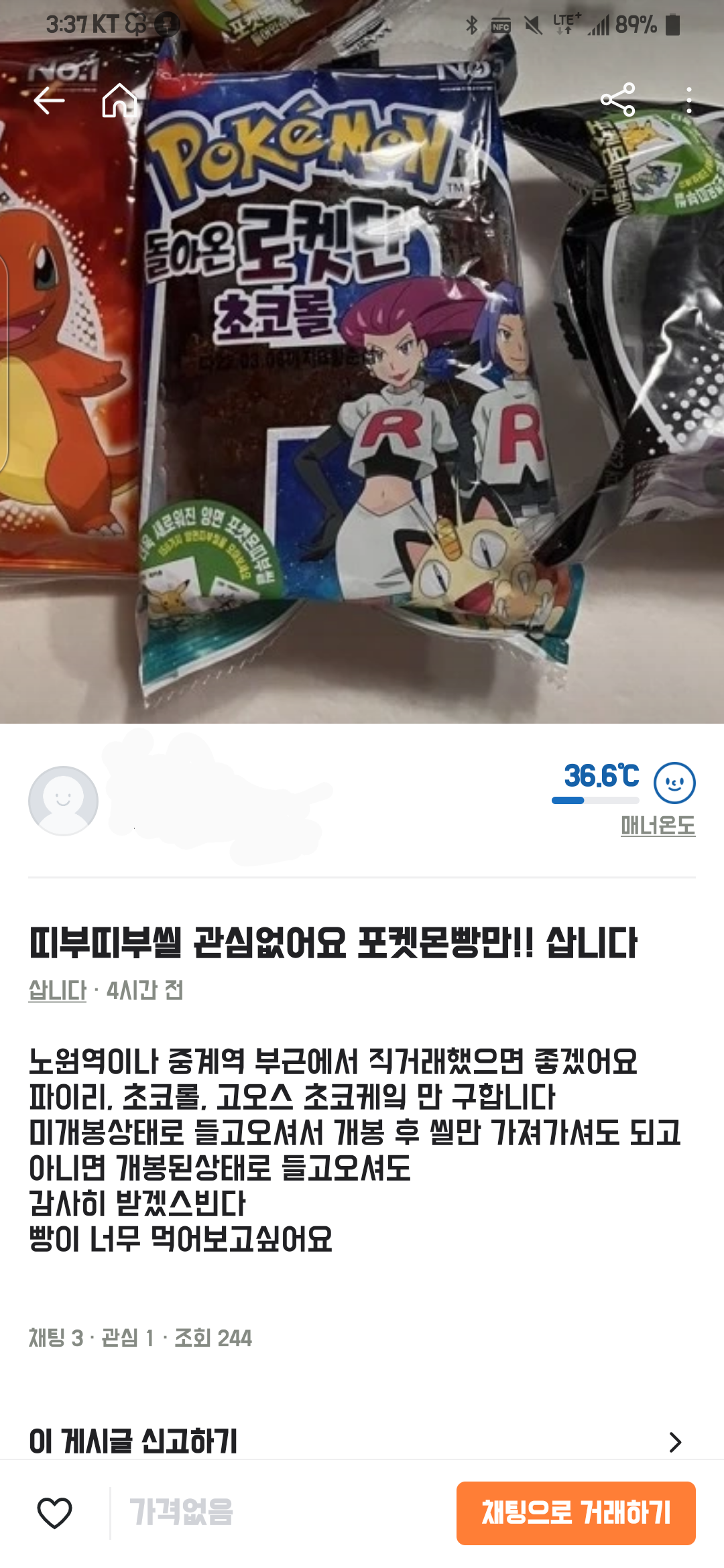Open 이 게시글 신고하기 row
The image size is (724, 1568).
(362, 1441)
